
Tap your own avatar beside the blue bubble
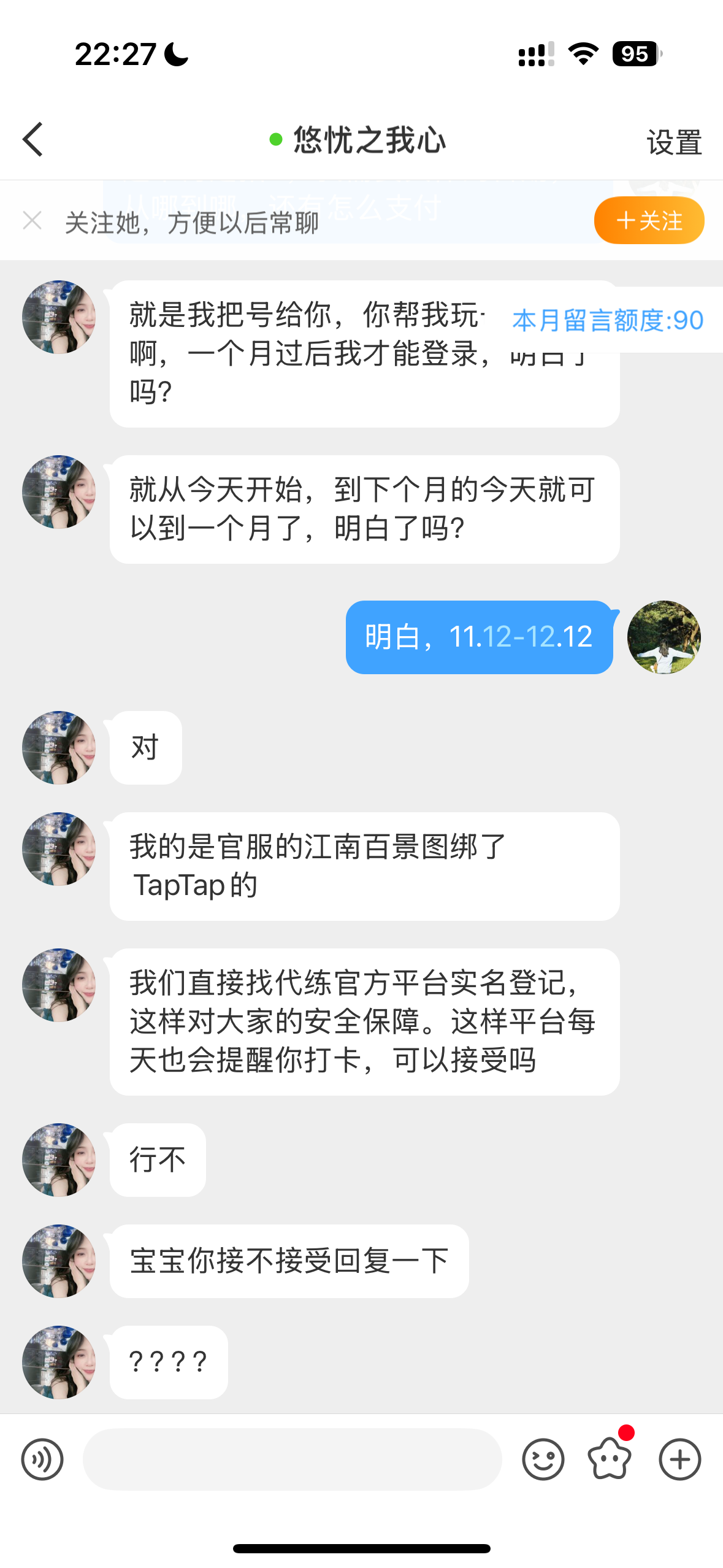pyautogui.click(x=665, y=638)
